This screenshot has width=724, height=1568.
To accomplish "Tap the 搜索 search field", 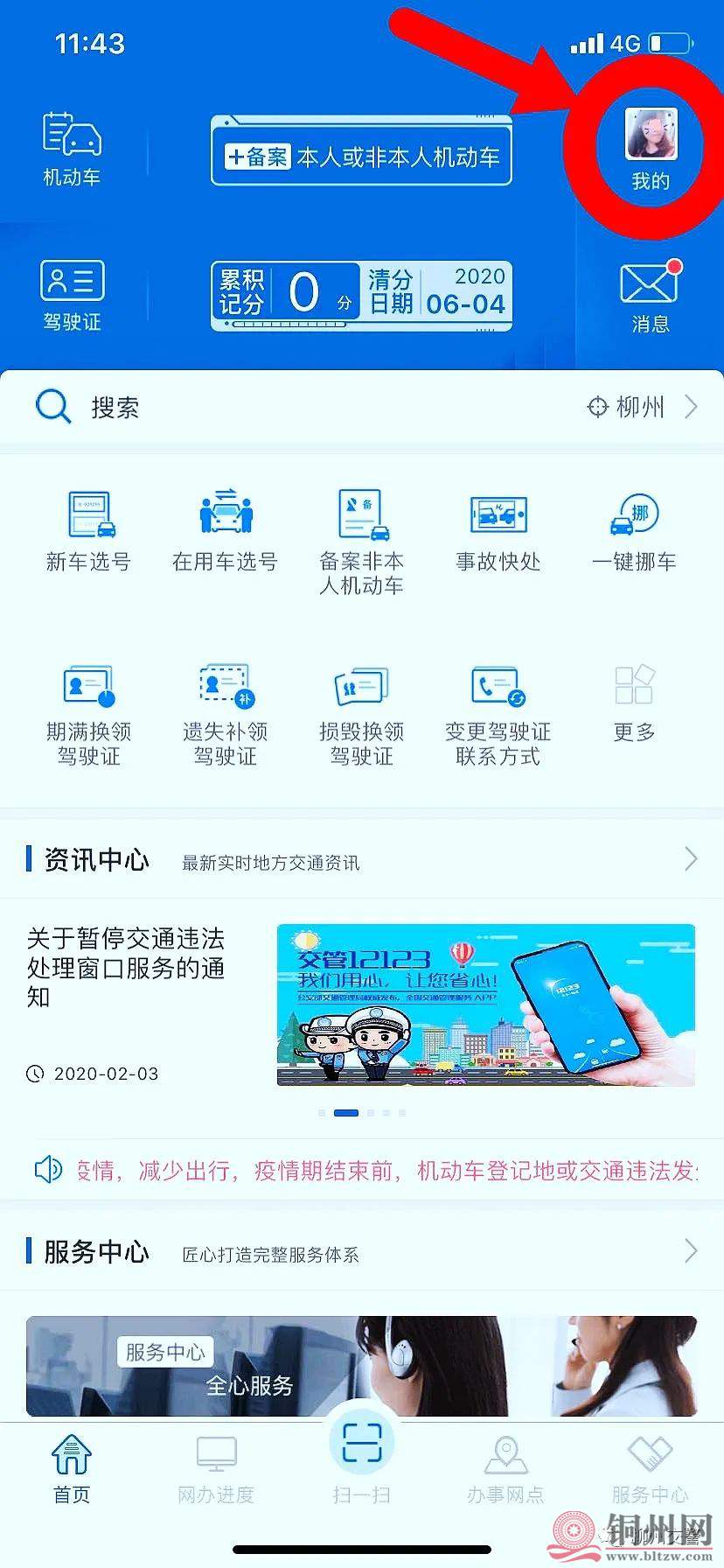I will point(262,407).
